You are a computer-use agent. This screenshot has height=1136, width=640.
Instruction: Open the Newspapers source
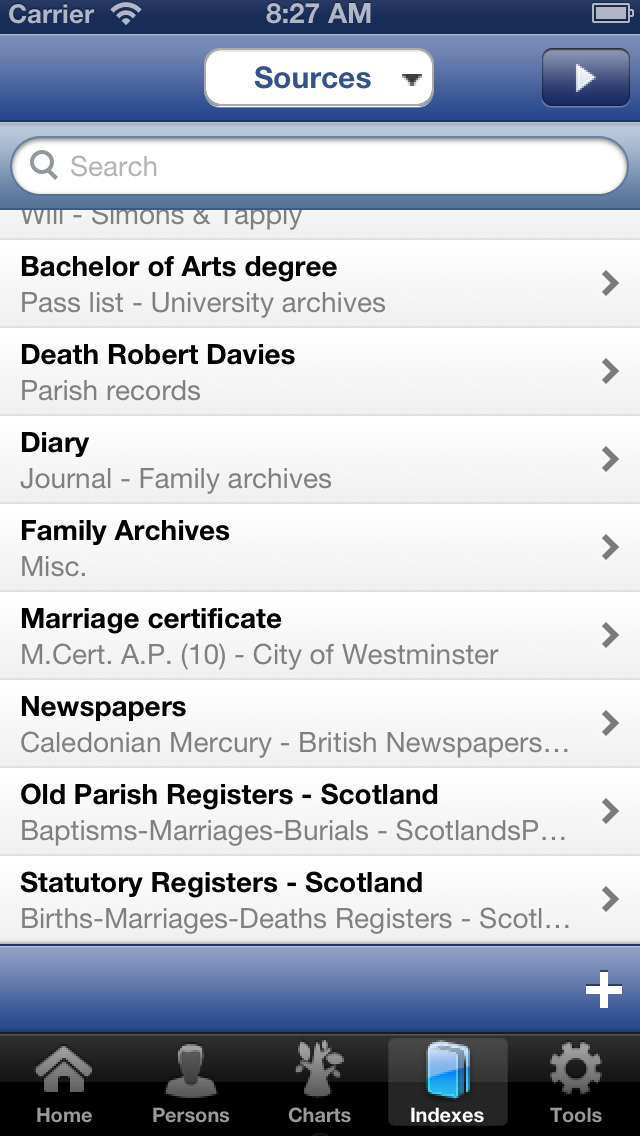point(320,724)
